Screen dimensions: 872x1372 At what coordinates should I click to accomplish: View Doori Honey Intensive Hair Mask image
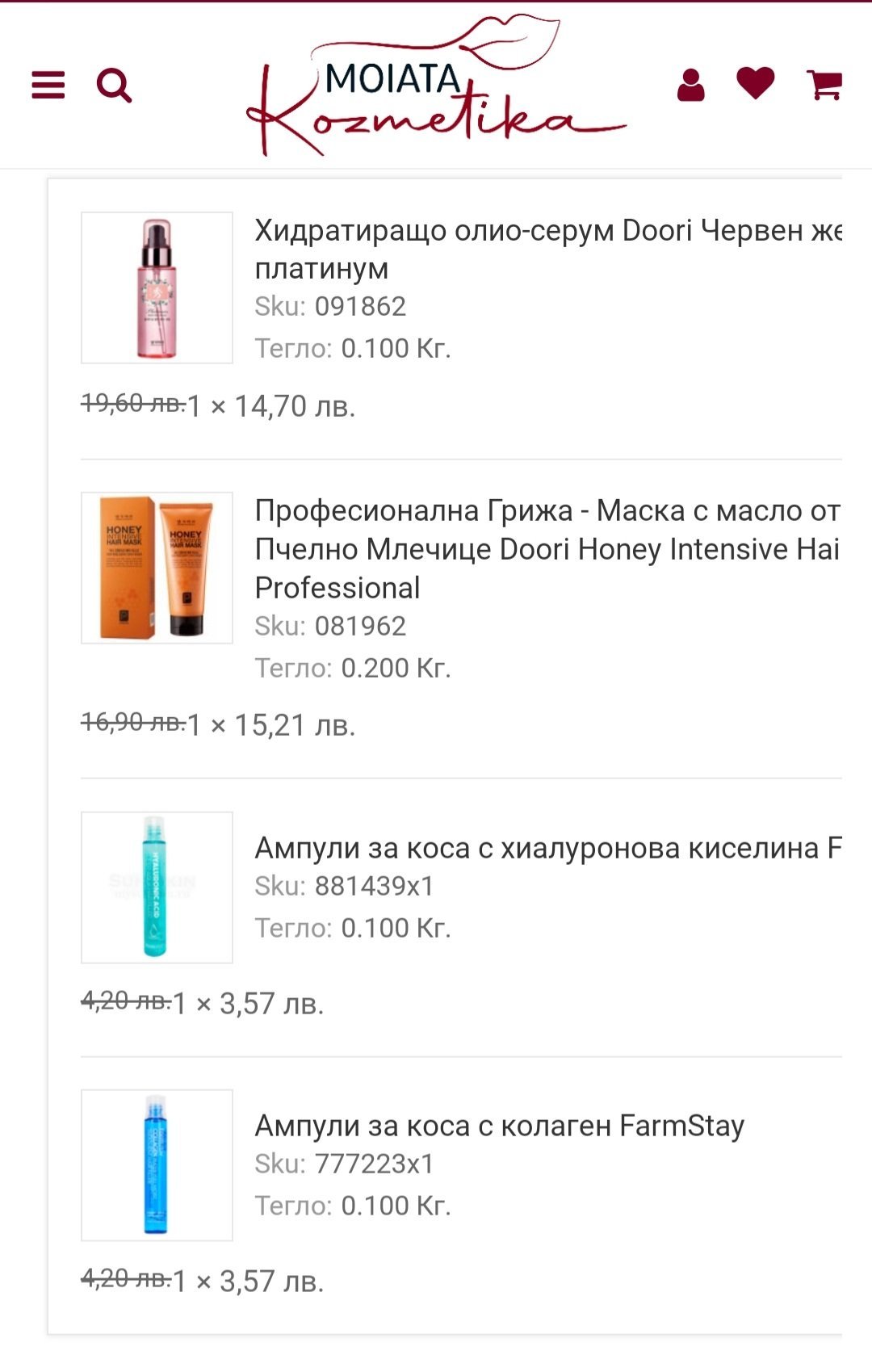click(x=157, y=568)
